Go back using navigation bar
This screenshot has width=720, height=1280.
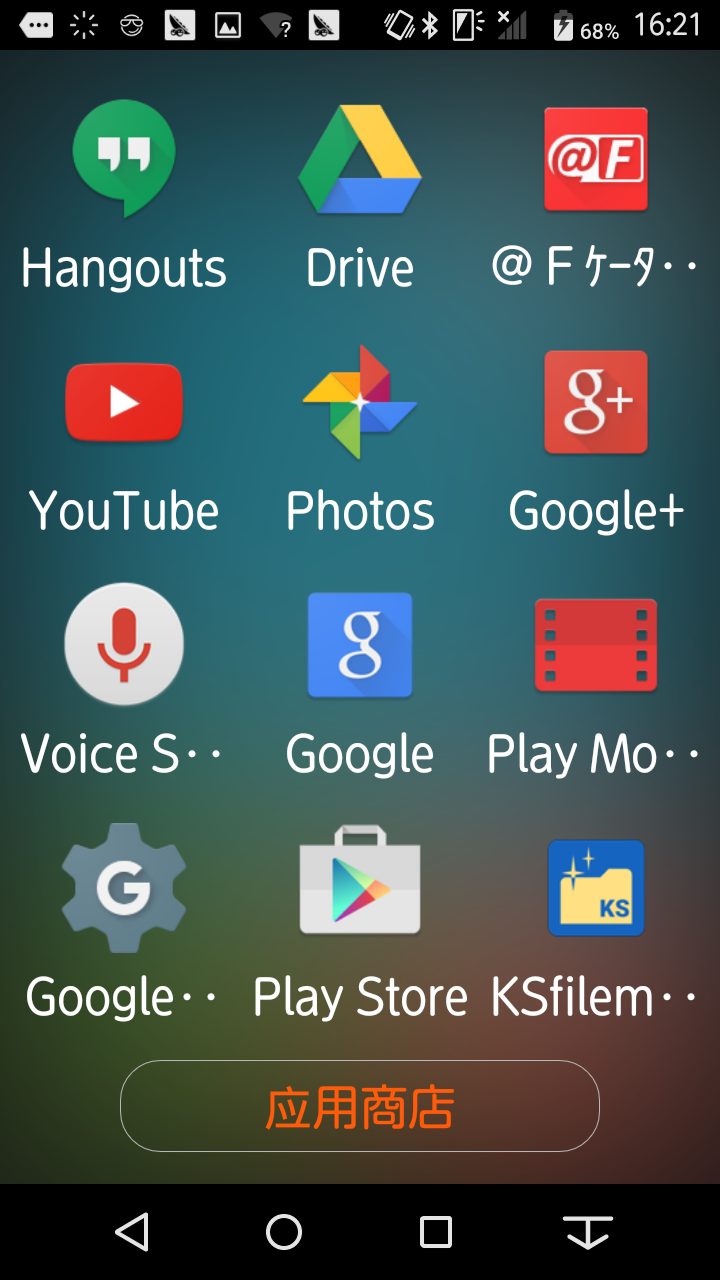coord(132,1232)
